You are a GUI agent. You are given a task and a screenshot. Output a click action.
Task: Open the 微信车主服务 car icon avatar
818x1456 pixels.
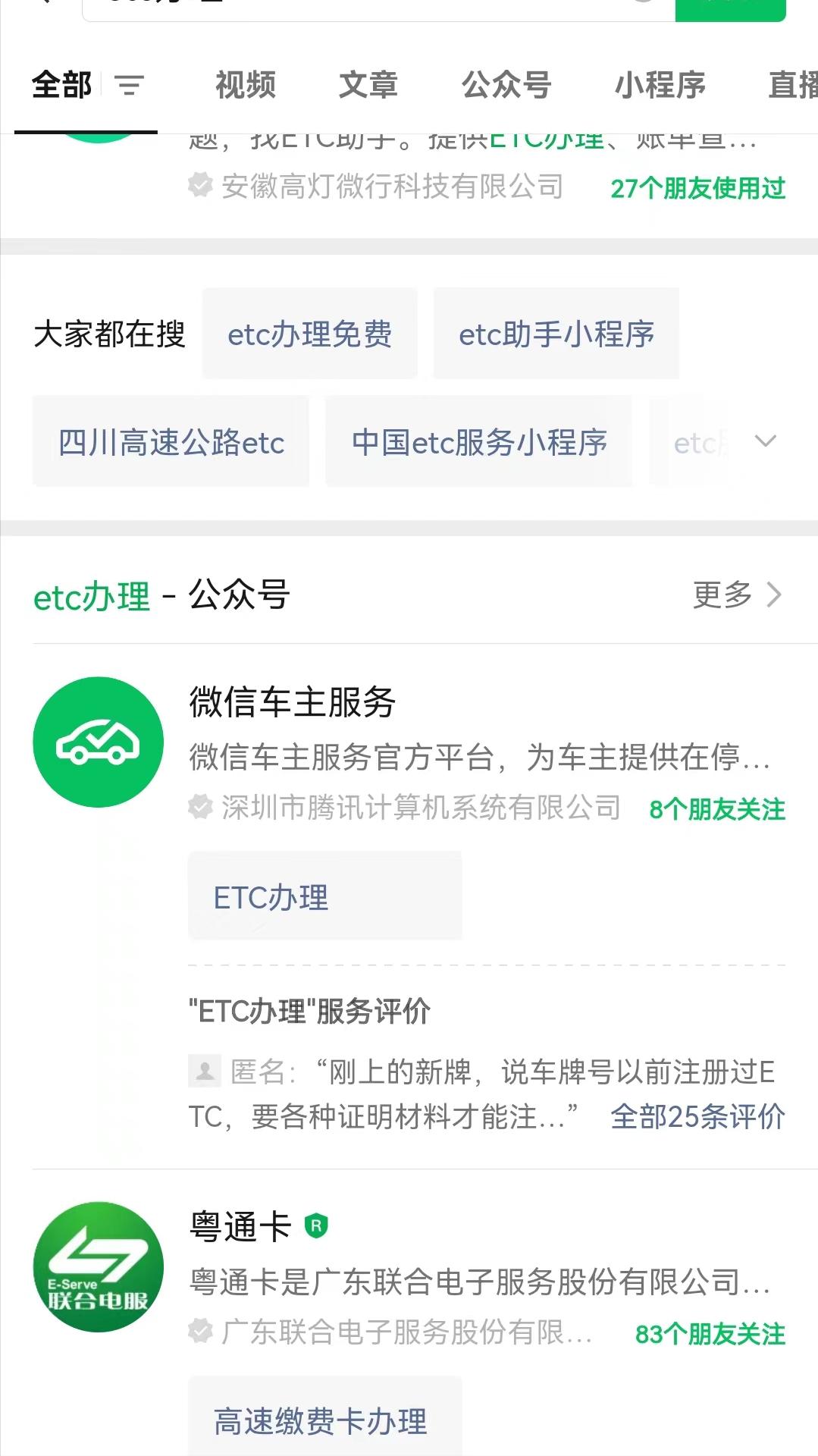98,741
